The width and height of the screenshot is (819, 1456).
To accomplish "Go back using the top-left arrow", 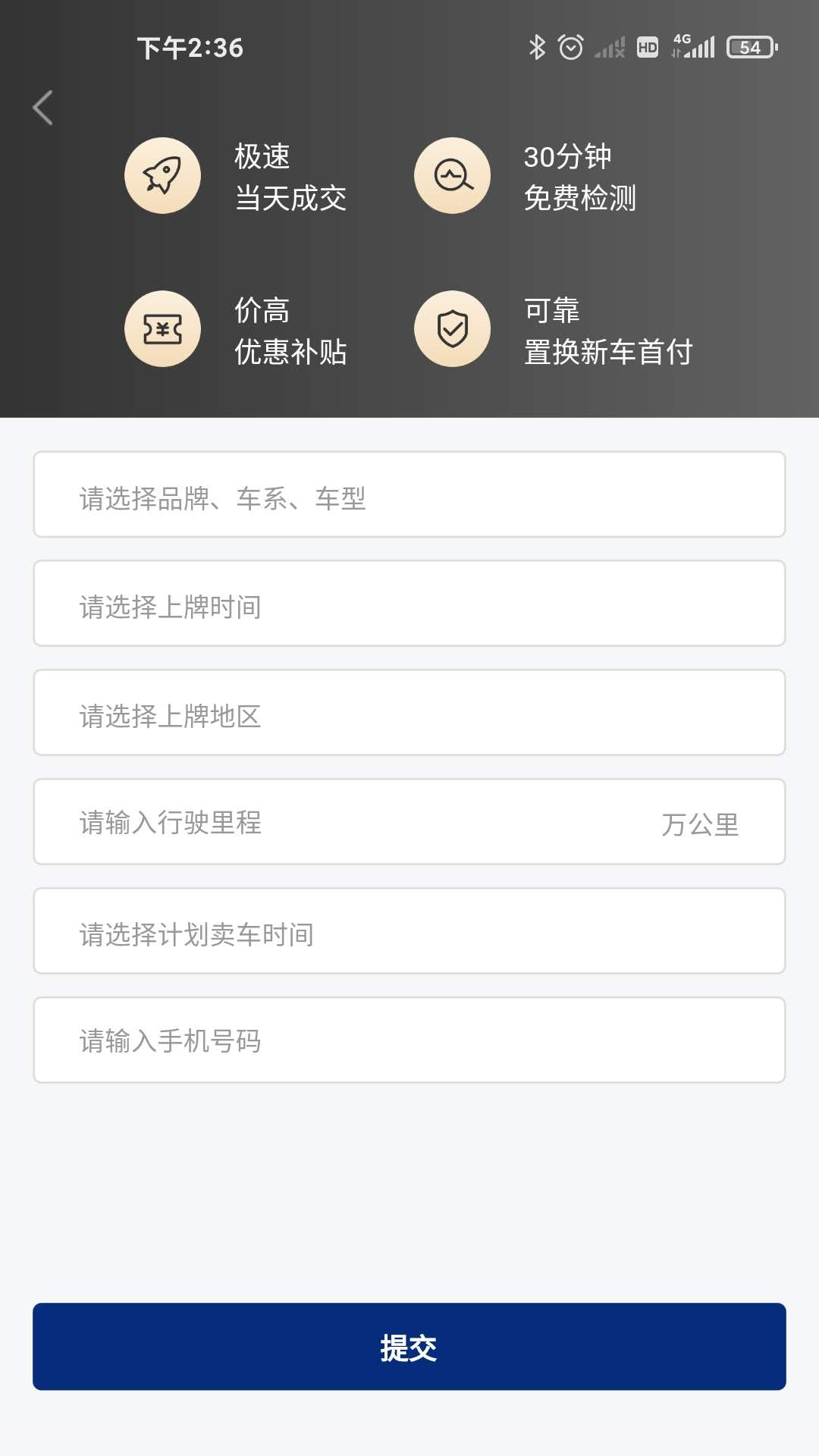I will tap(43, 108).
